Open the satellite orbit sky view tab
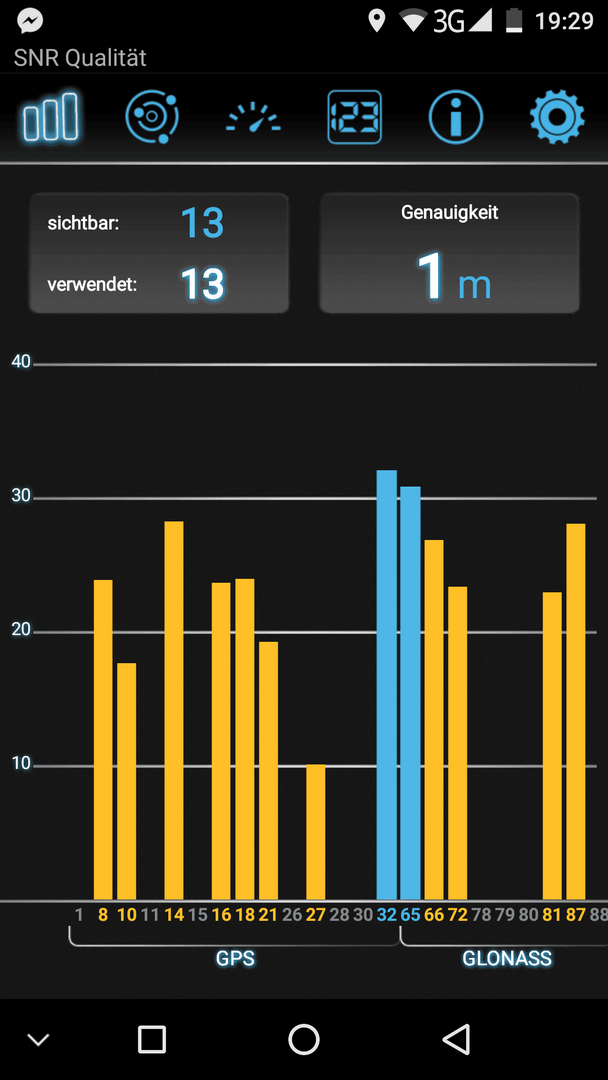Image resolution: width=608 pixels, height=1080 pixels. tap(152, 117)
